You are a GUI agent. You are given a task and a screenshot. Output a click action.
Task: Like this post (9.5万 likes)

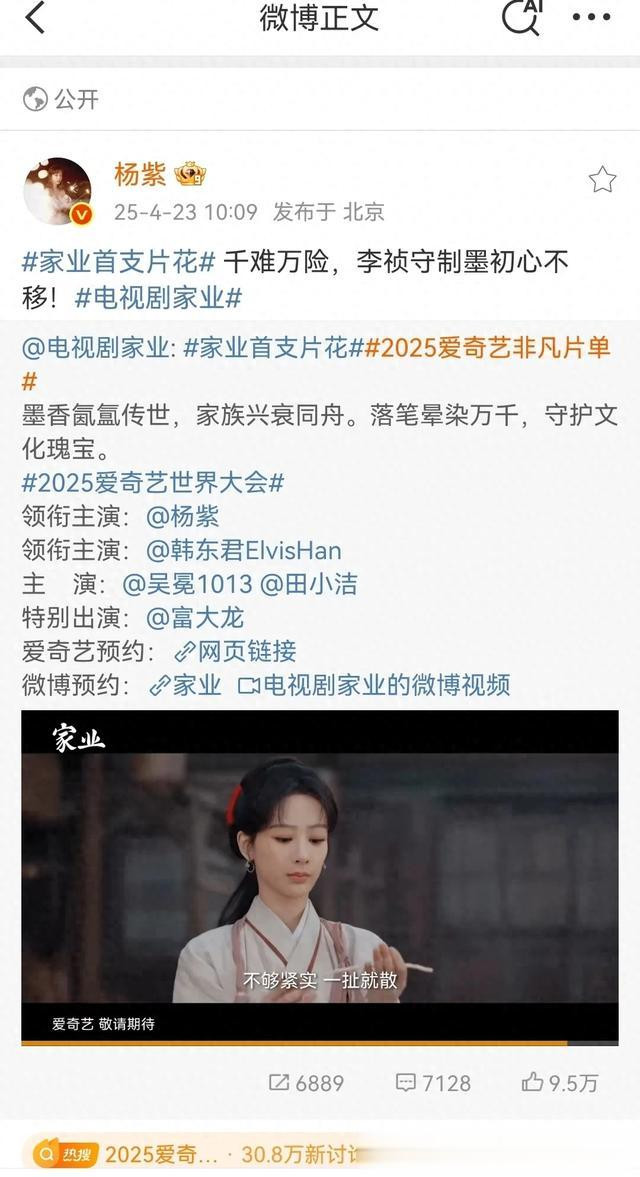click(x=560, y=1082)
